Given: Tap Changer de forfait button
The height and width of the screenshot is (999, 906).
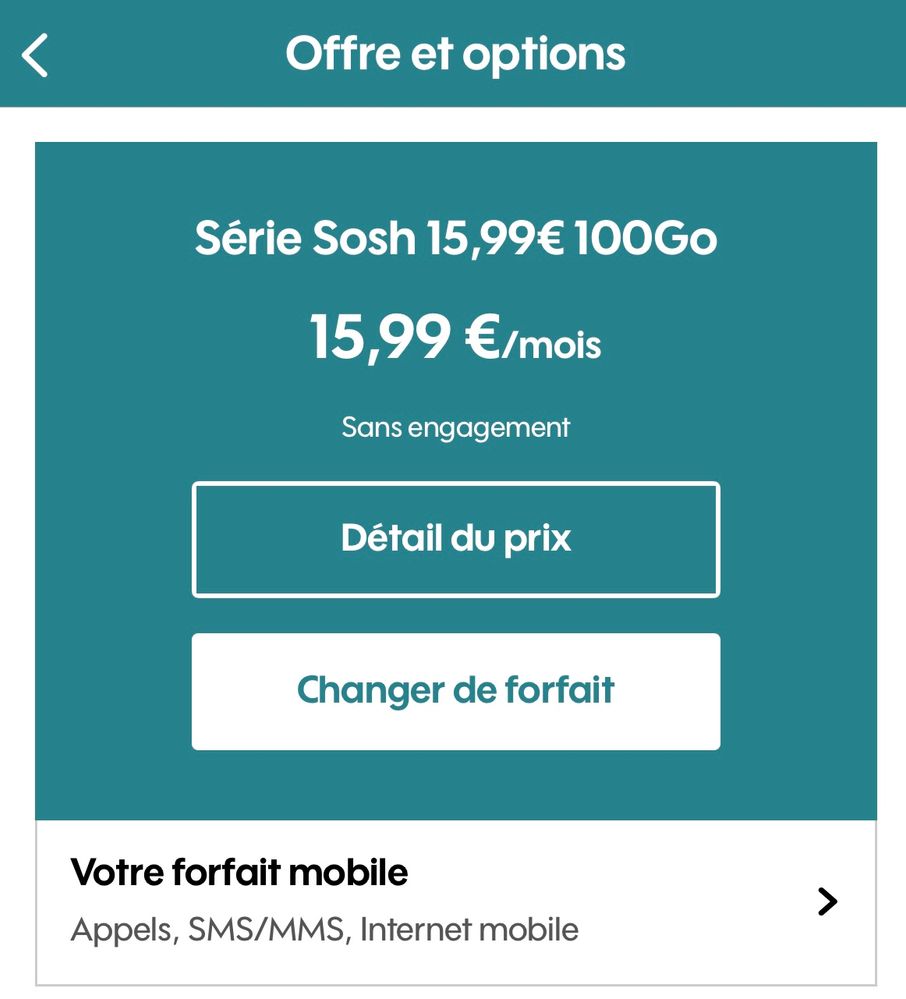Looking at the screenshot, I should pos(455,691).
